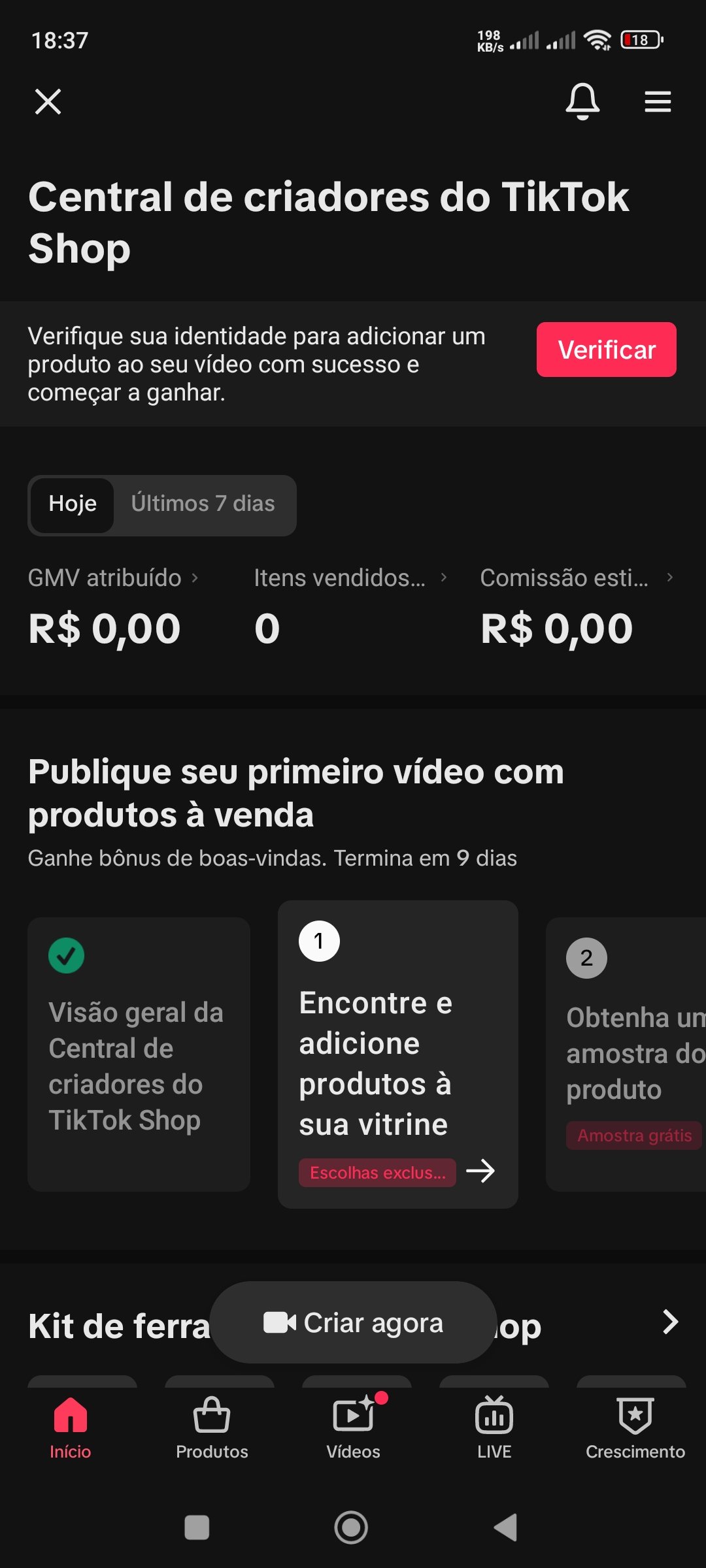Switch to the Produtos tab
Screen dimensions: 706x1568
[x=212, y=1429]
